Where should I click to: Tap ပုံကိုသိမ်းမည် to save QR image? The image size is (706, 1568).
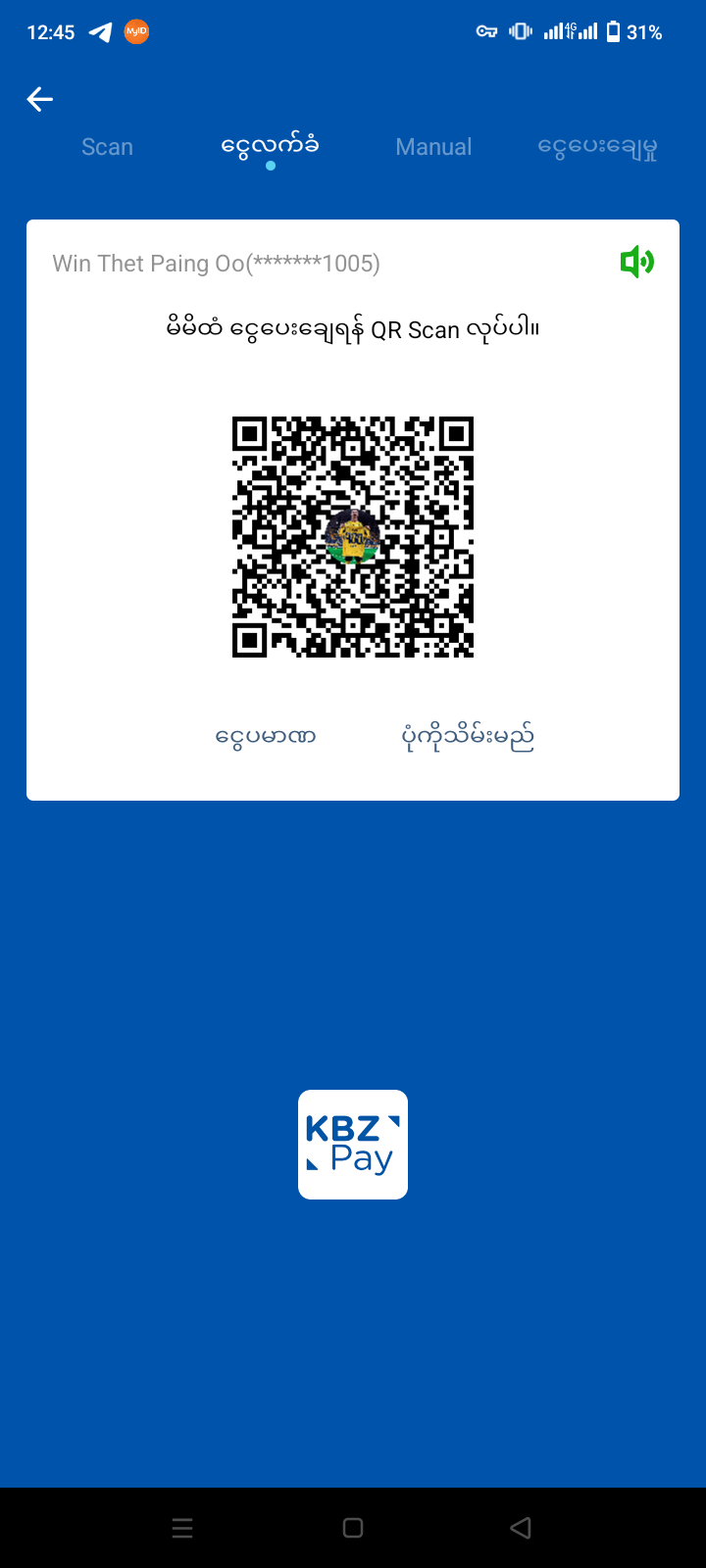[x=468, y=736]
